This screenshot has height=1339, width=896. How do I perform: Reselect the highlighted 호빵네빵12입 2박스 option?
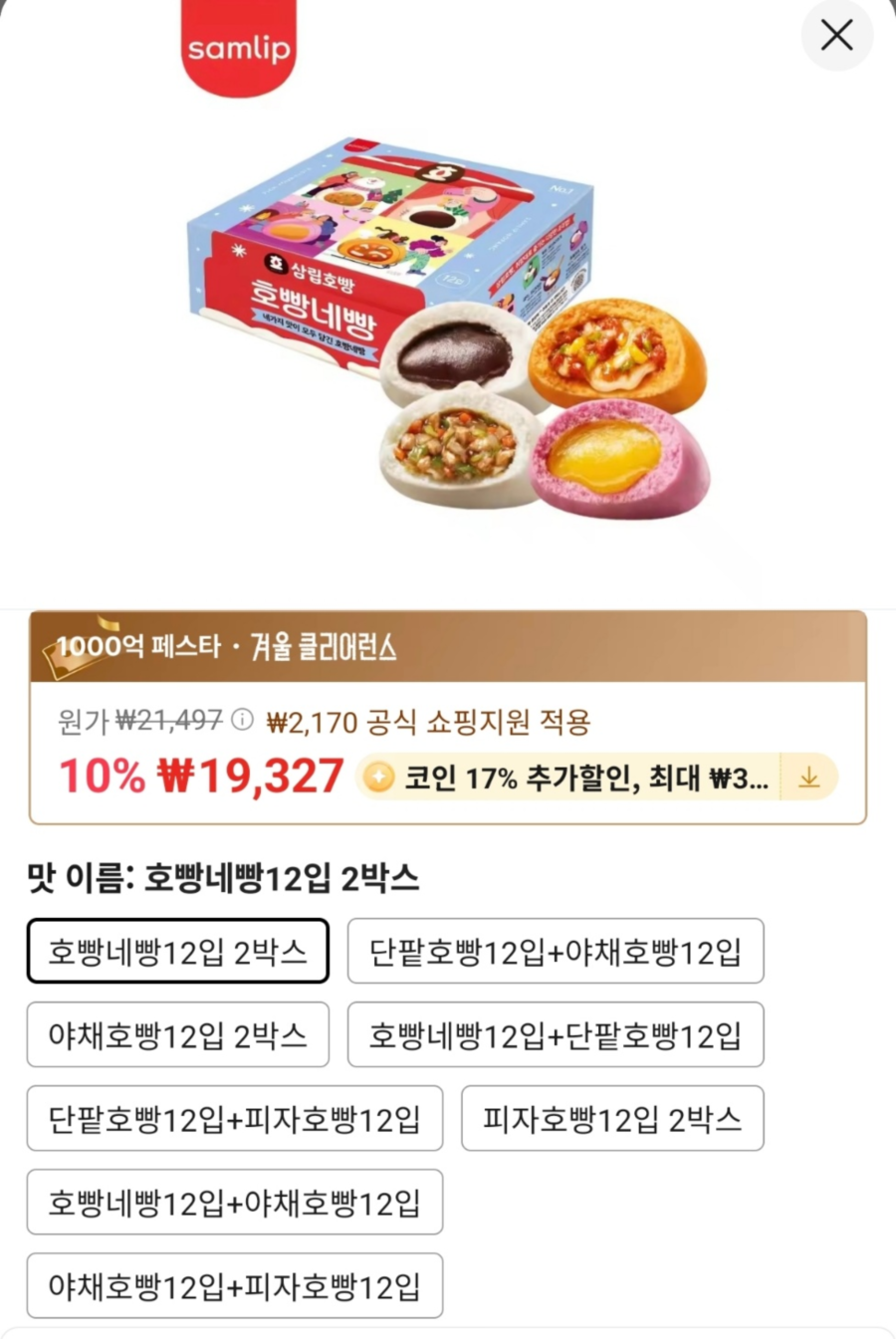(178, 951)
